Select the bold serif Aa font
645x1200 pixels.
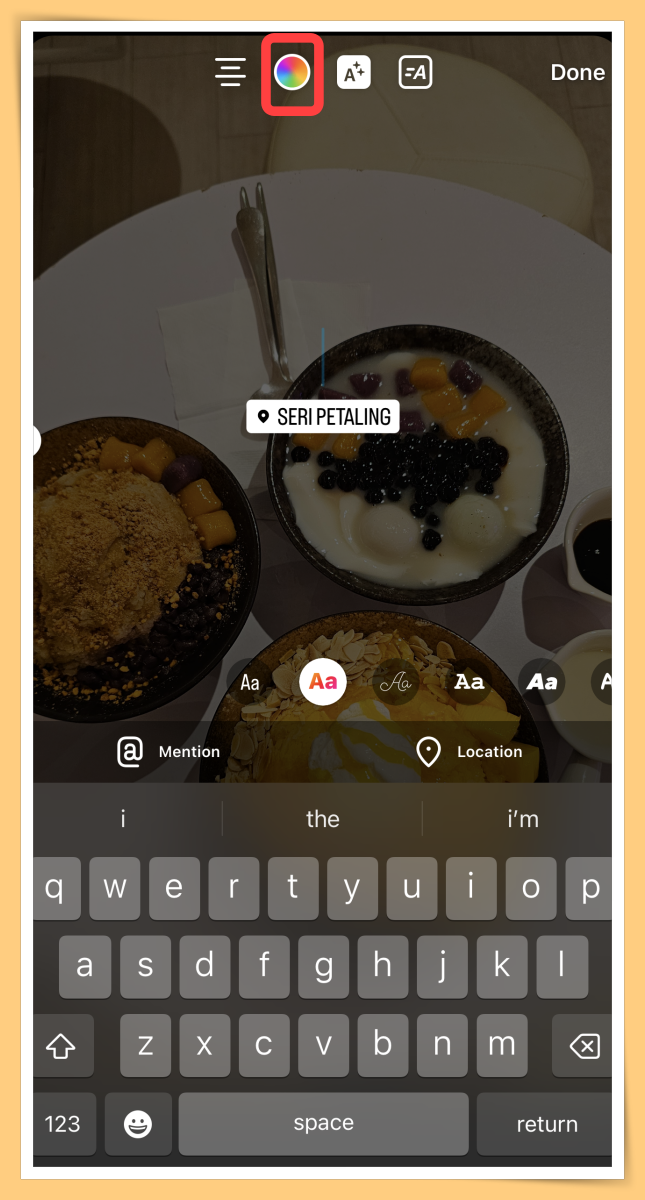point(469,683)
